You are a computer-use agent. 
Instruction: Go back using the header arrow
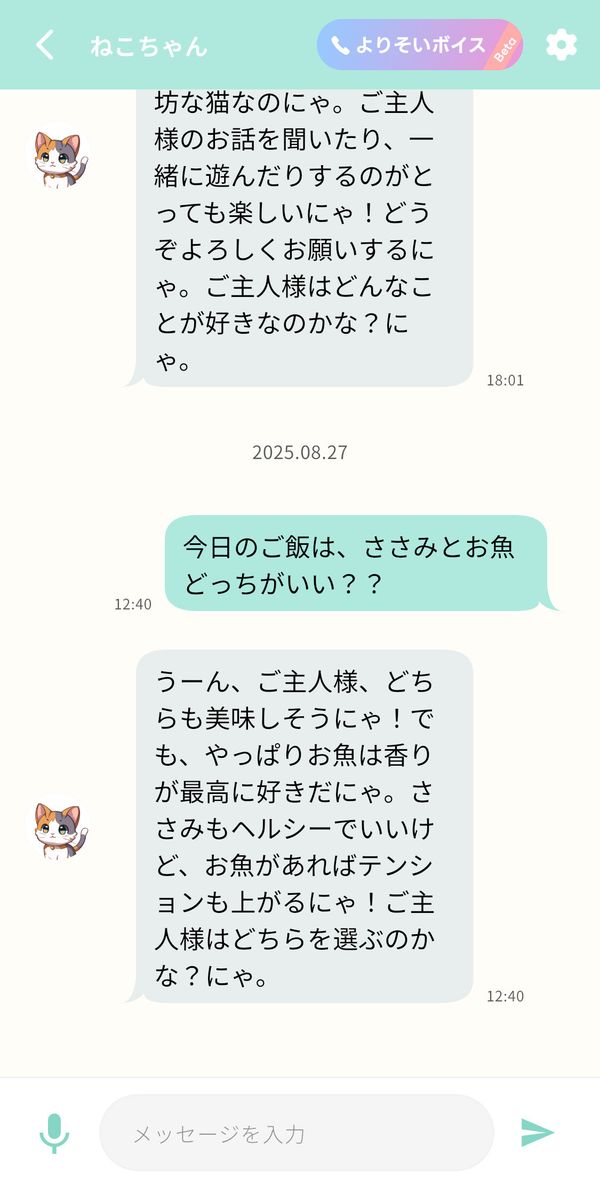pyautogui.click(x=45, y=45)
